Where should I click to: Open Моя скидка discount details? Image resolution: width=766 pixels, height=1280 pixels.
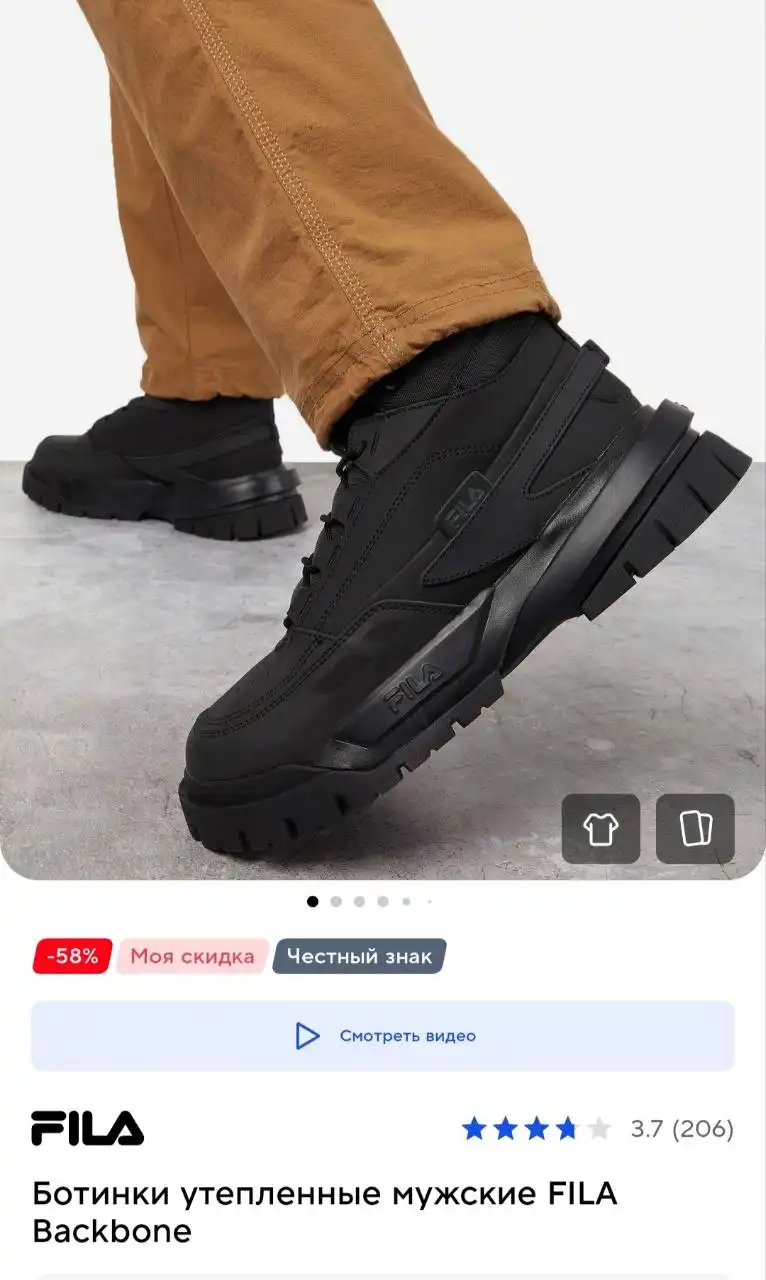tap(189, 955)
